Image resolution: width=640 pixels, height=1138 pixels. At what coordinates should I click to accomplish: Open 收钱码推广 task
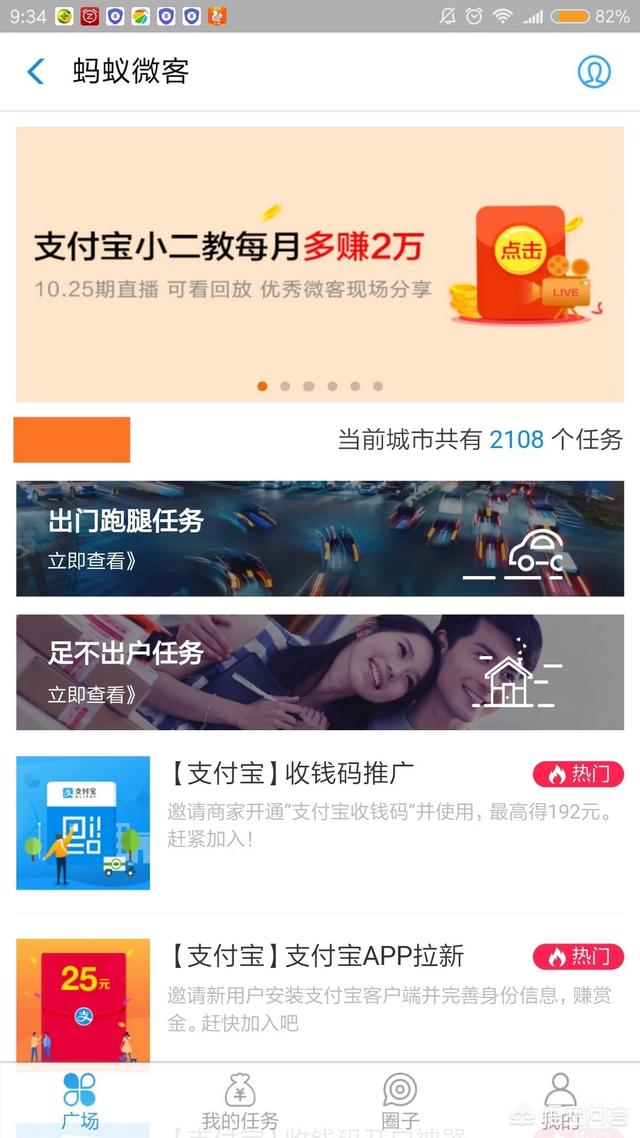(x=320, y=823)
